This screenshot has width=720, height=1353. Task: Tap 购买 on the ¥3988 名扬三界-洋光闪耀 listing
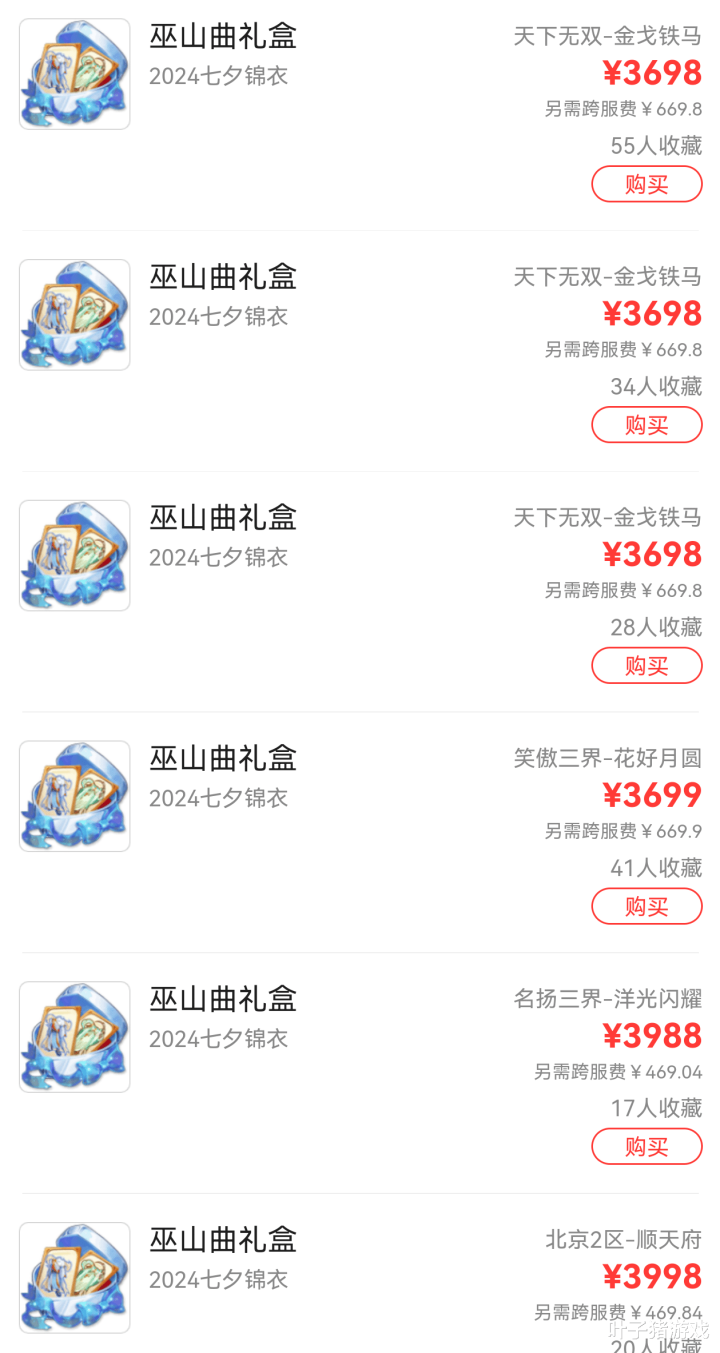(646, 1147)
